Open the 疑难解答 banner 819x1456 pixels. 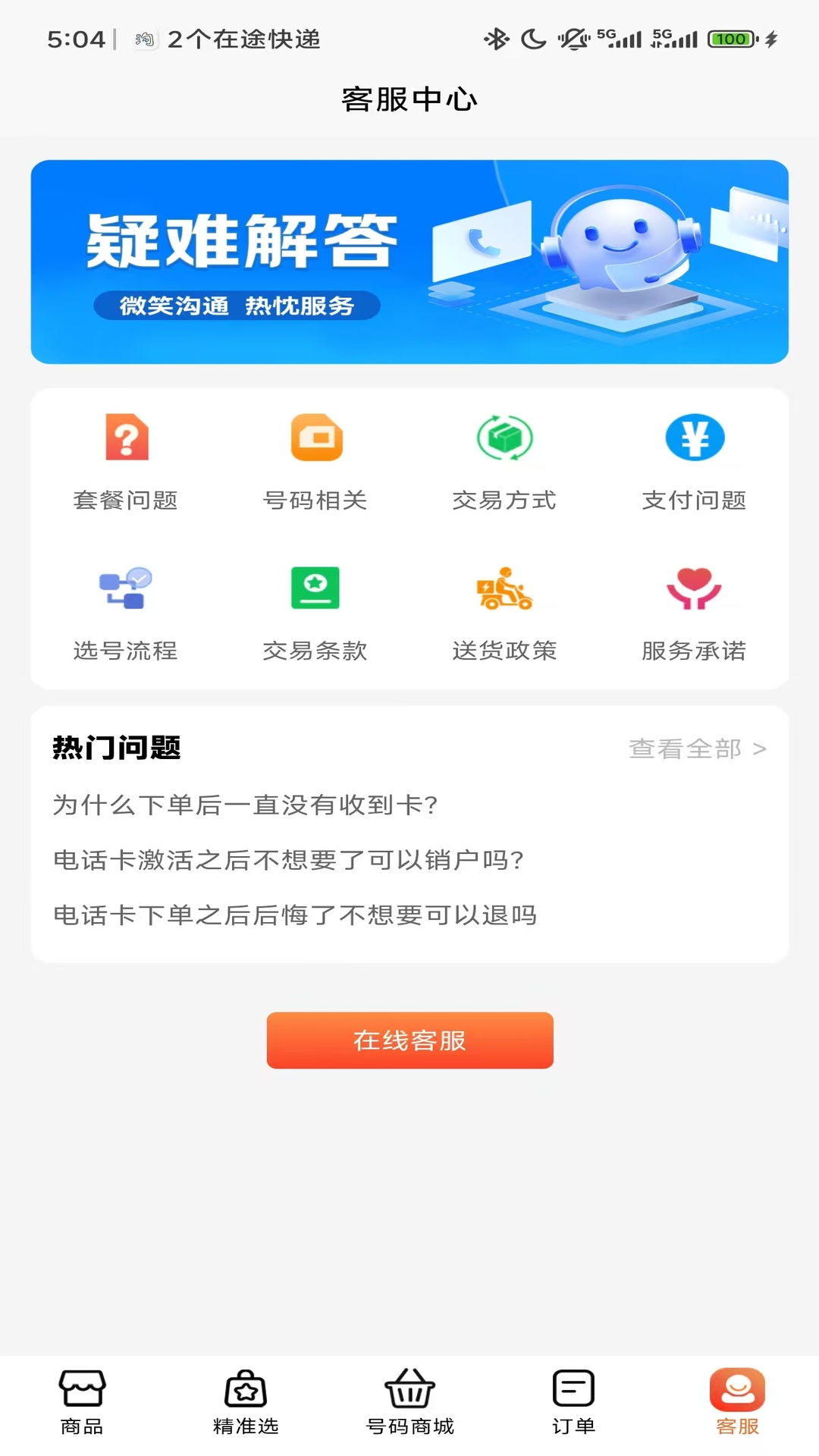[409, 262]
